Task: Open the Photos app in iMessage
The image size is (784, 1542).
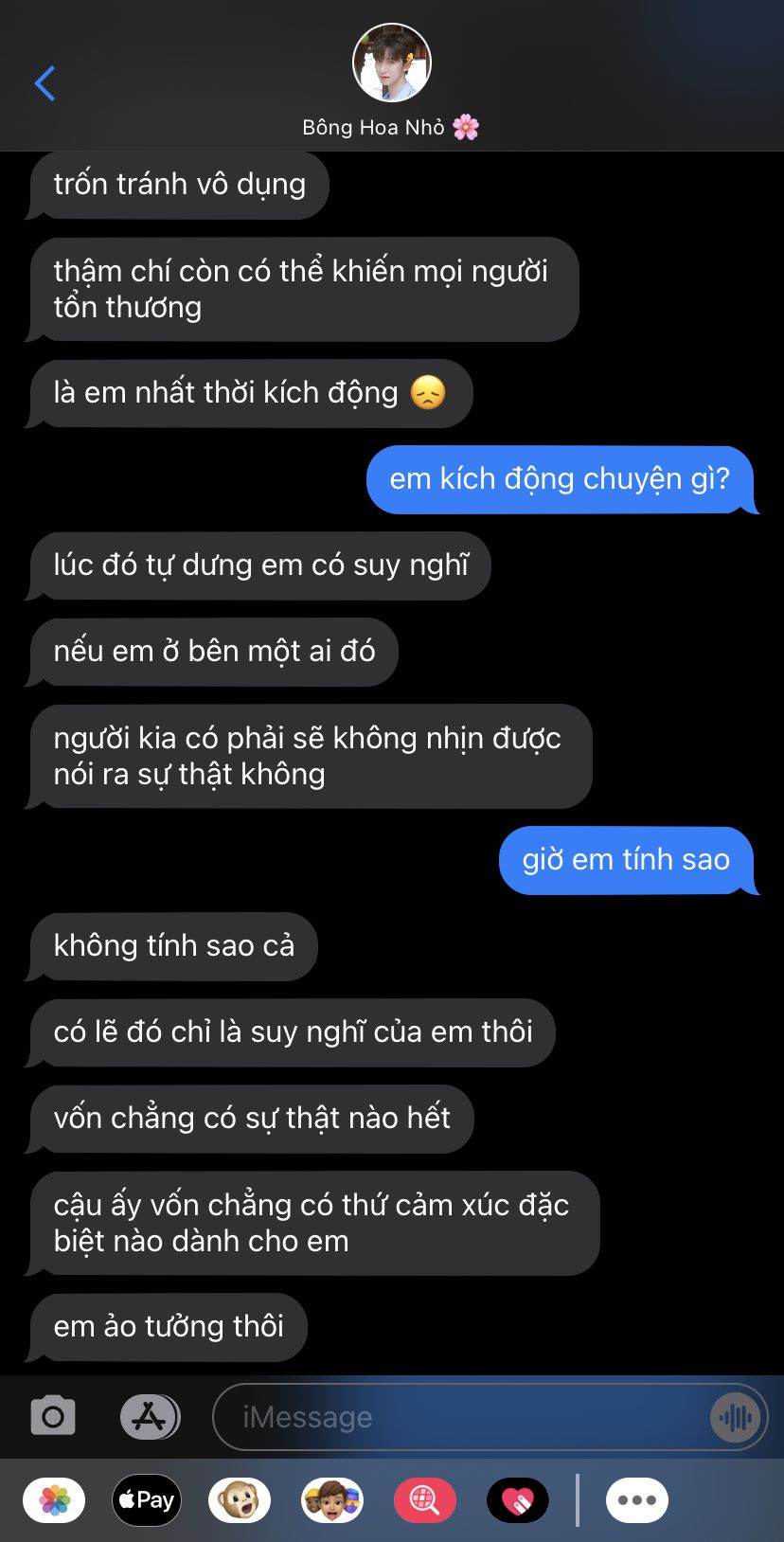Action: click(x=54, y=1500)
